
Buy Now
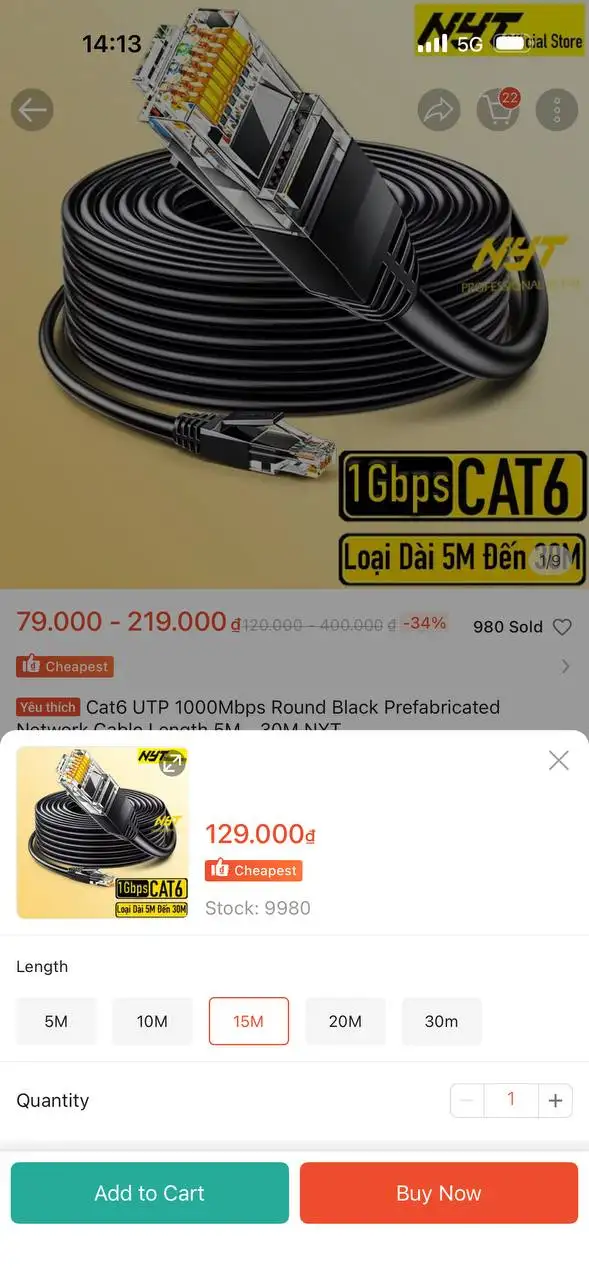(x=439, y=1193)
